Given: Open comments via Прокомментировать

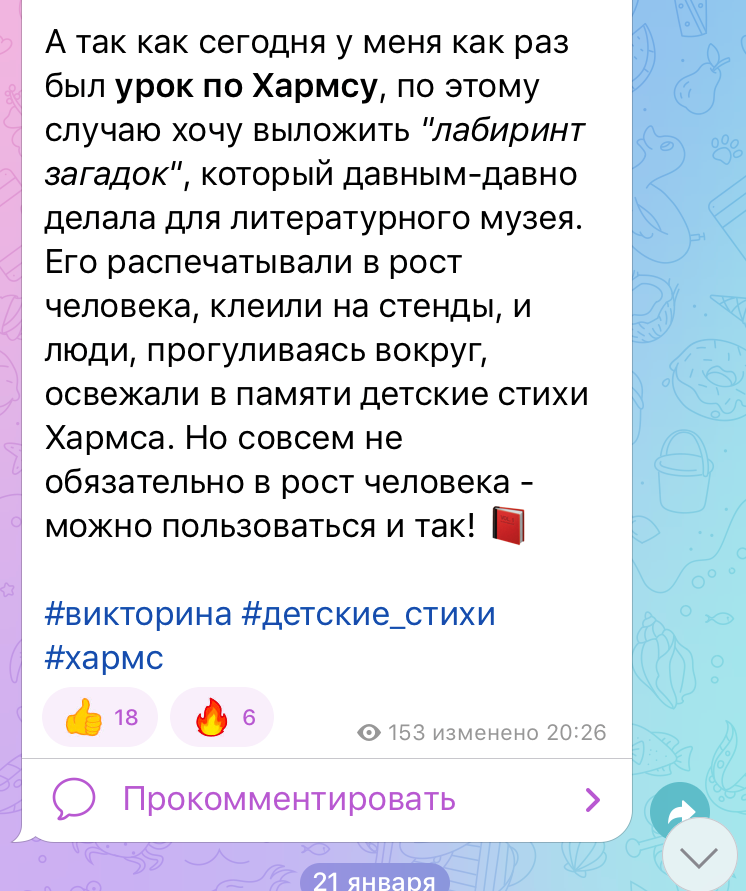Looking at the screenshot, I should [288, 798].
